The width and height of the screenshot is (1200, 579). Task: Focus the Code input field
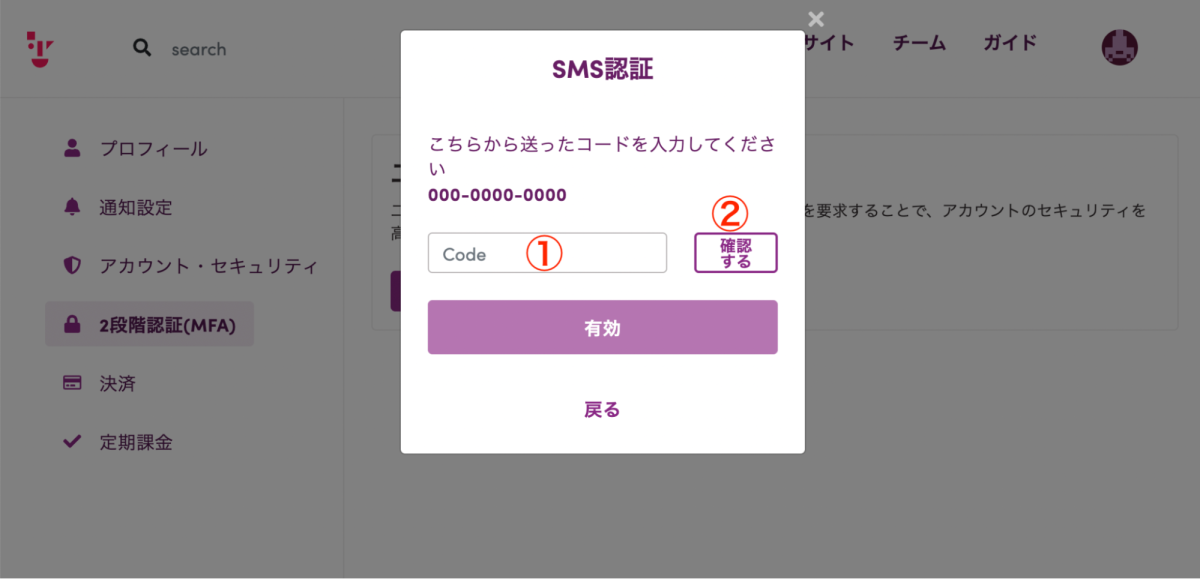point(547,253)
